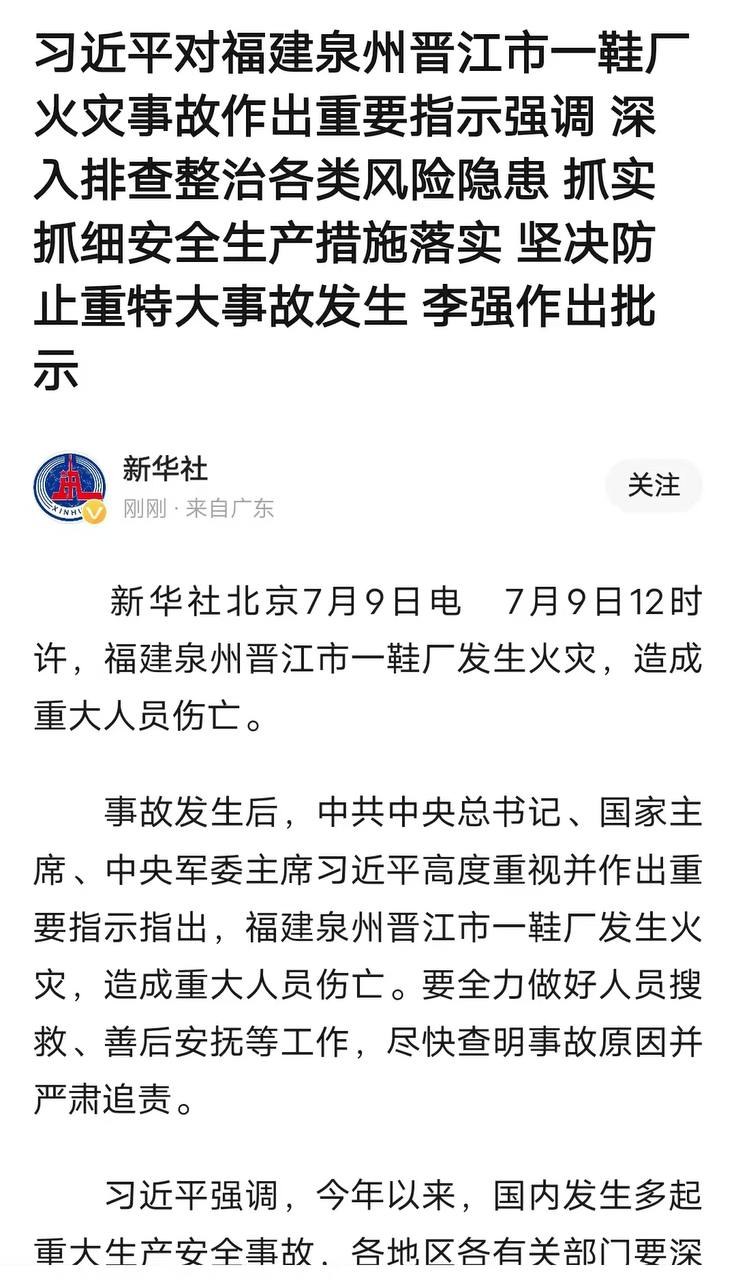Open the 新华社 account name

pos(165,468)
